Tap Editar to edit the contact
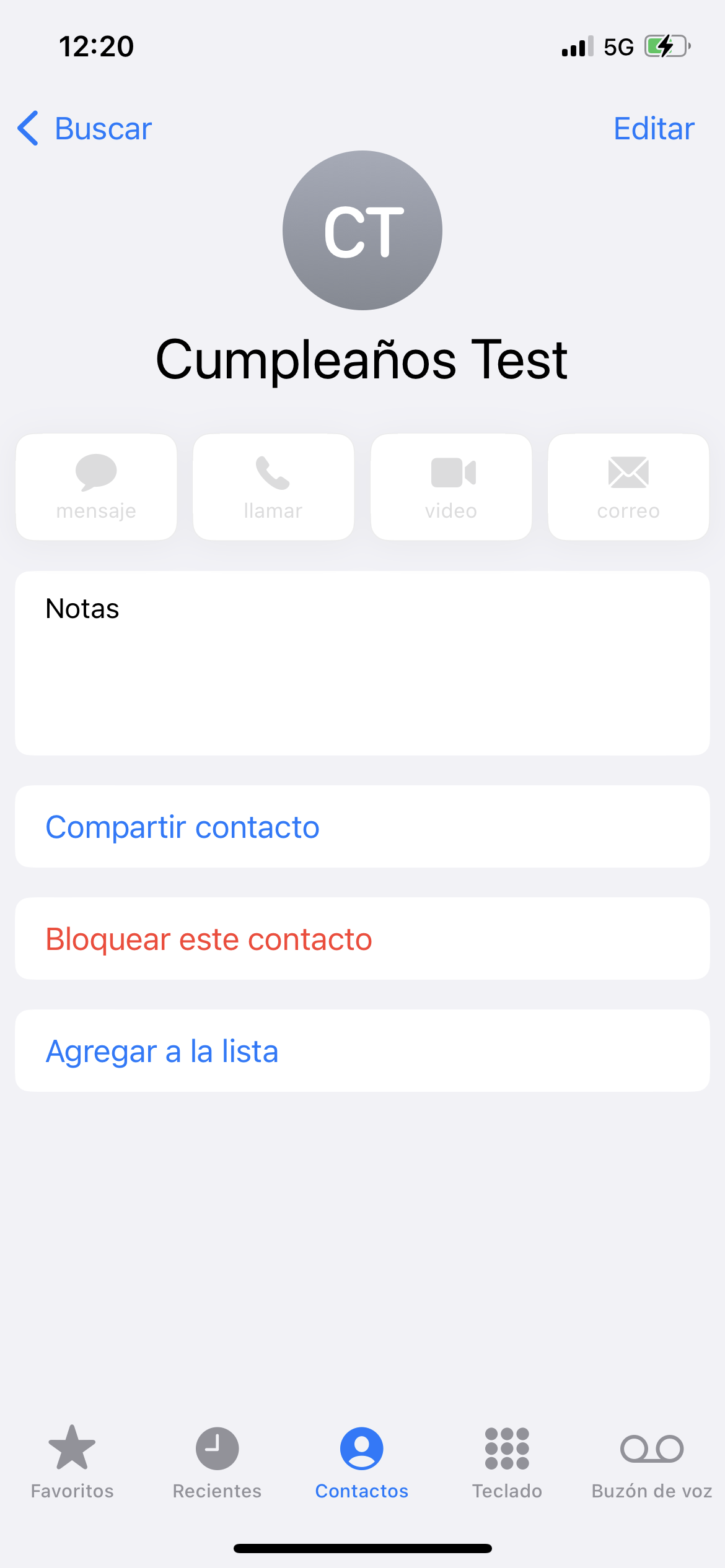725x1568 pixels. coord(653,129)
